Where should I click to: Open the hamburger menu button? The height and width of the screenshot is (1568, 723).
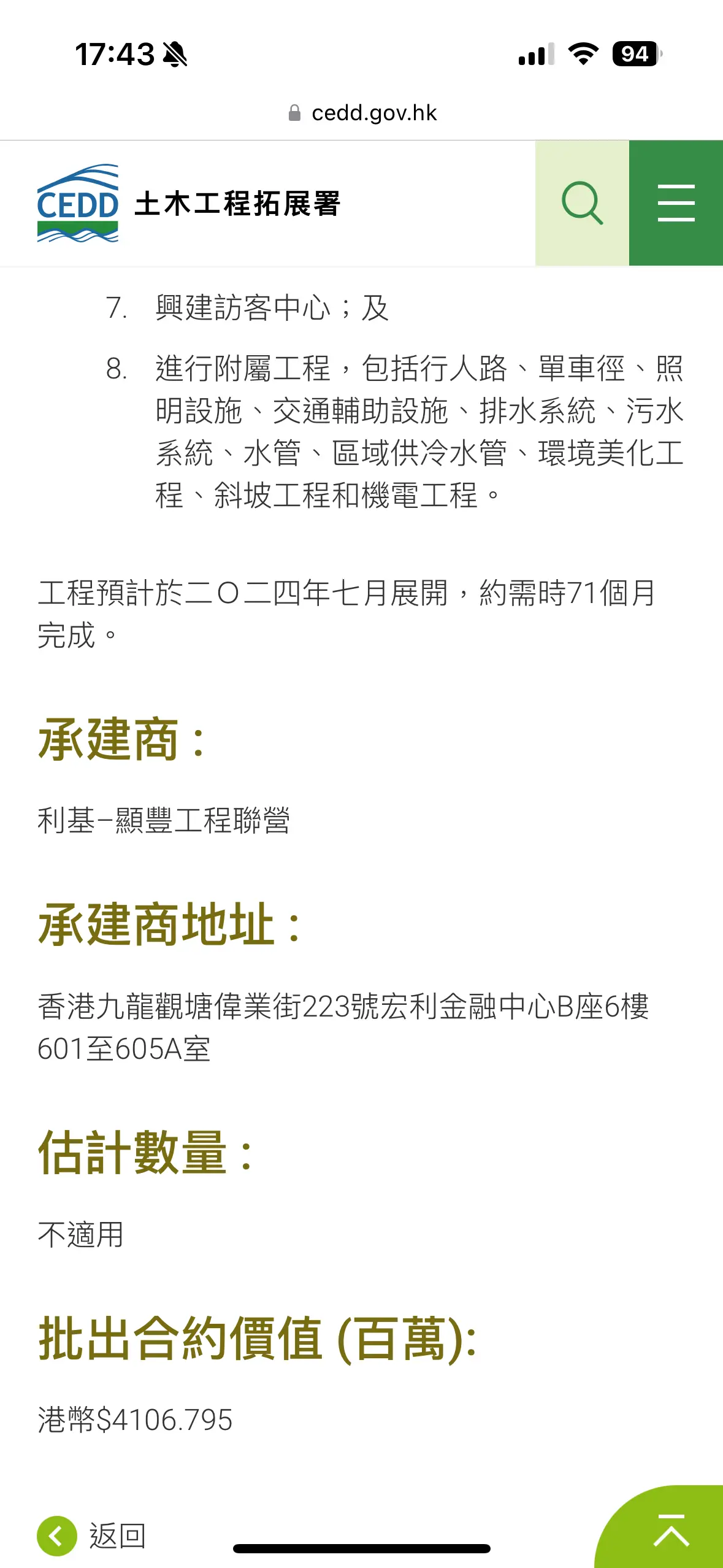tap(676, 203)
